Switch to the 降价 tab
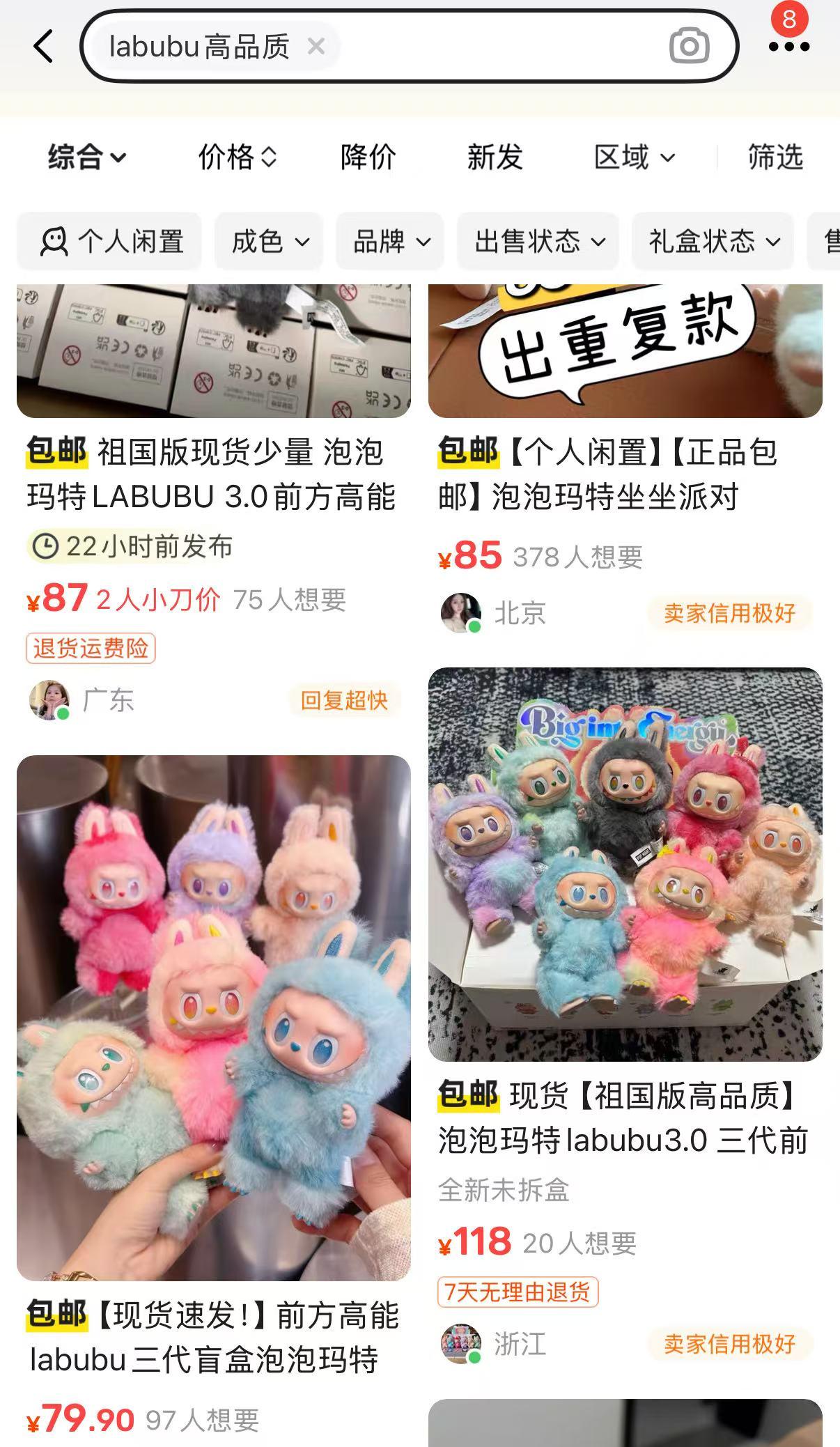The image size is (840, 1447). pyautogui.click(x=368, y=157)
